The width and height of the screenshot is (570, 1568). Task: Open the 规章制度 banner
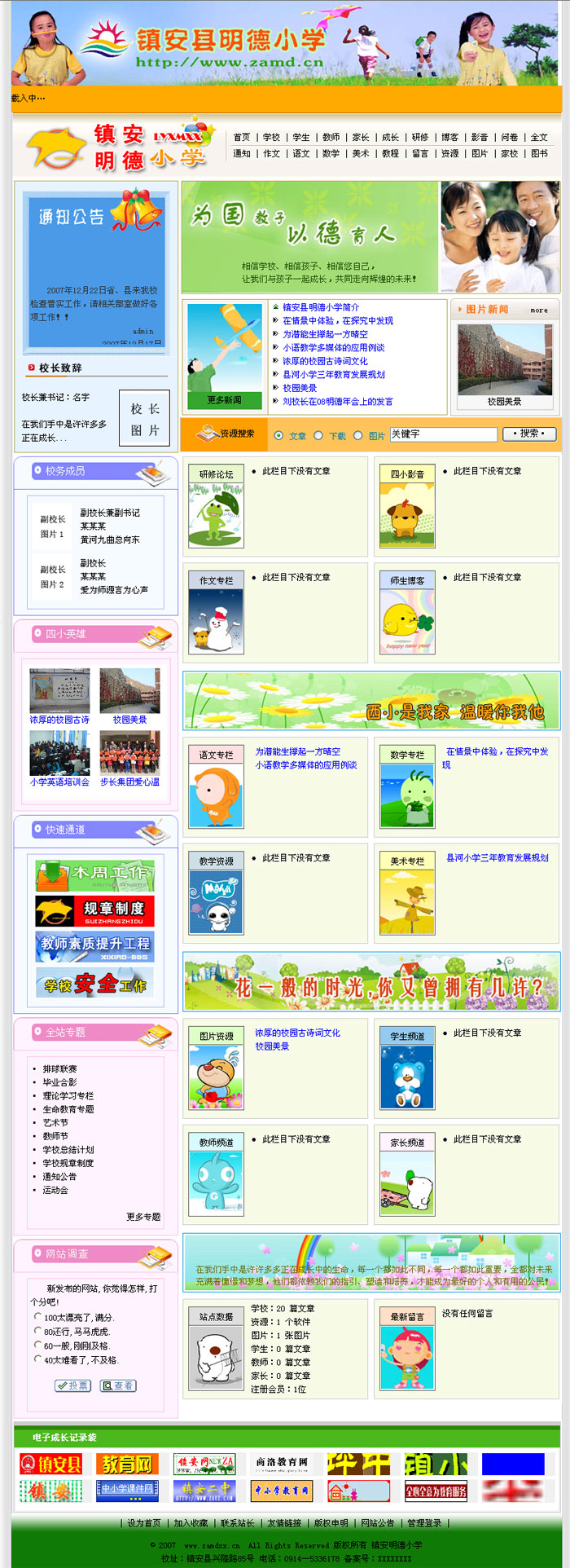click(94, 910)
